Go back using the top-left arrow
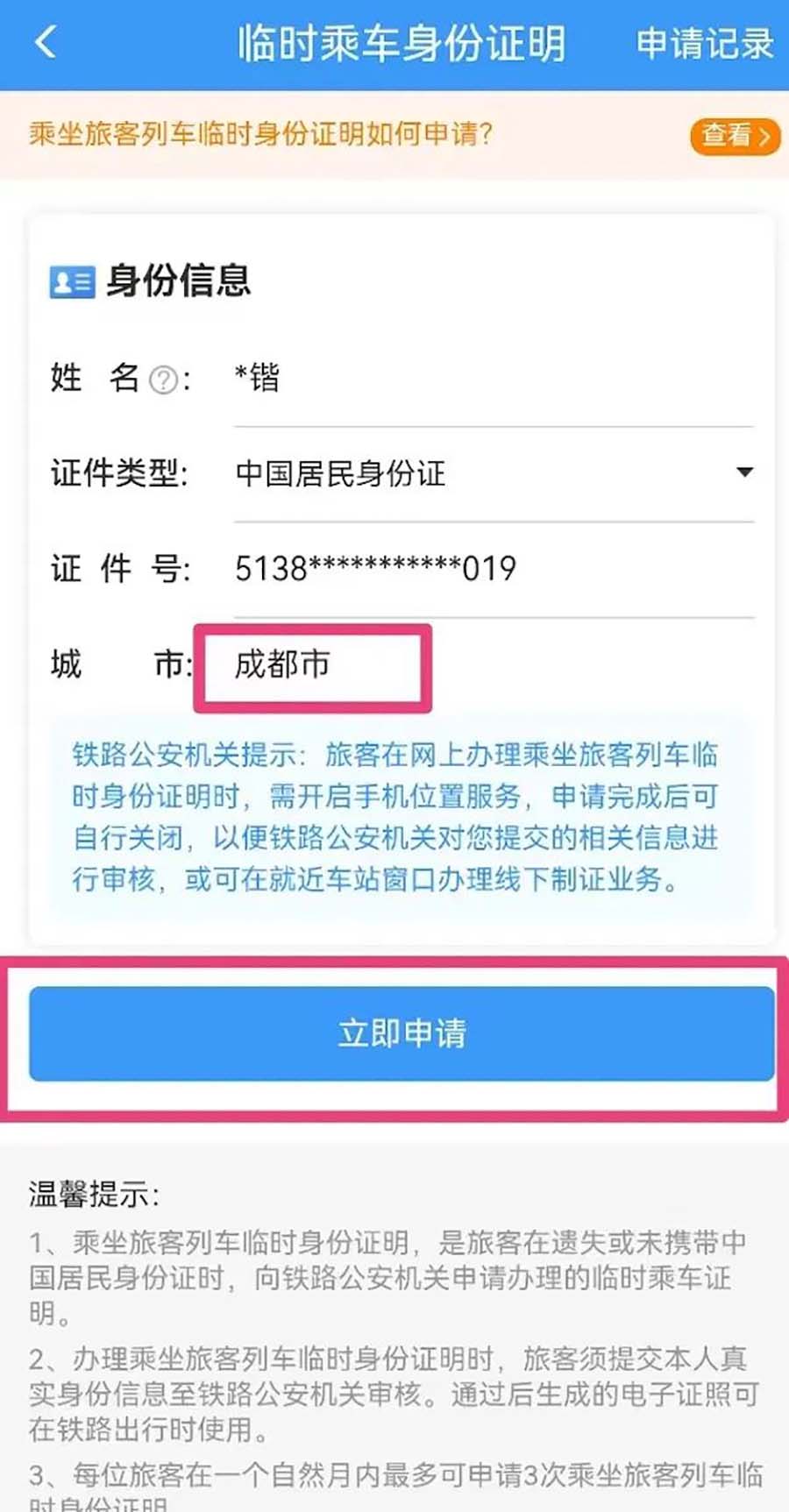Image resolution: width=789 pixels, height=1512 pixels. (46, 42)
